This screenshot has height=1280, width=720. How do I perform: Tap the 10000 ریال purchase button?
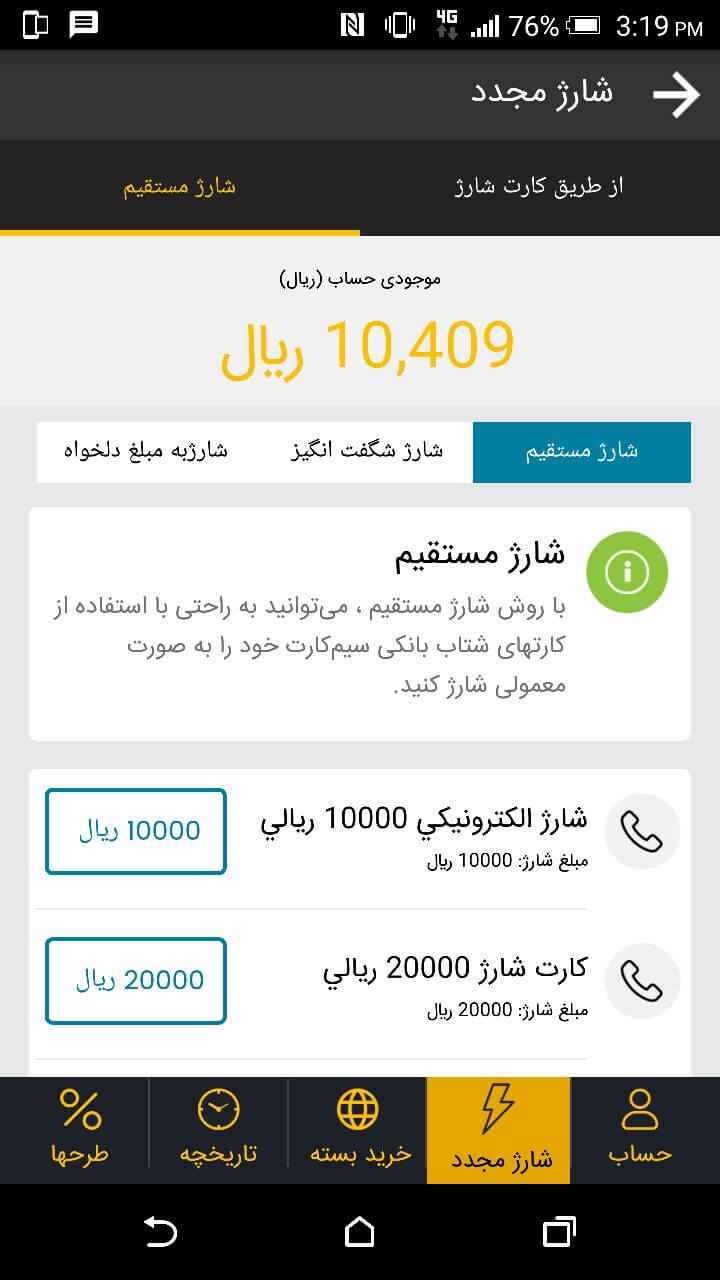click(x=135, y=831)
